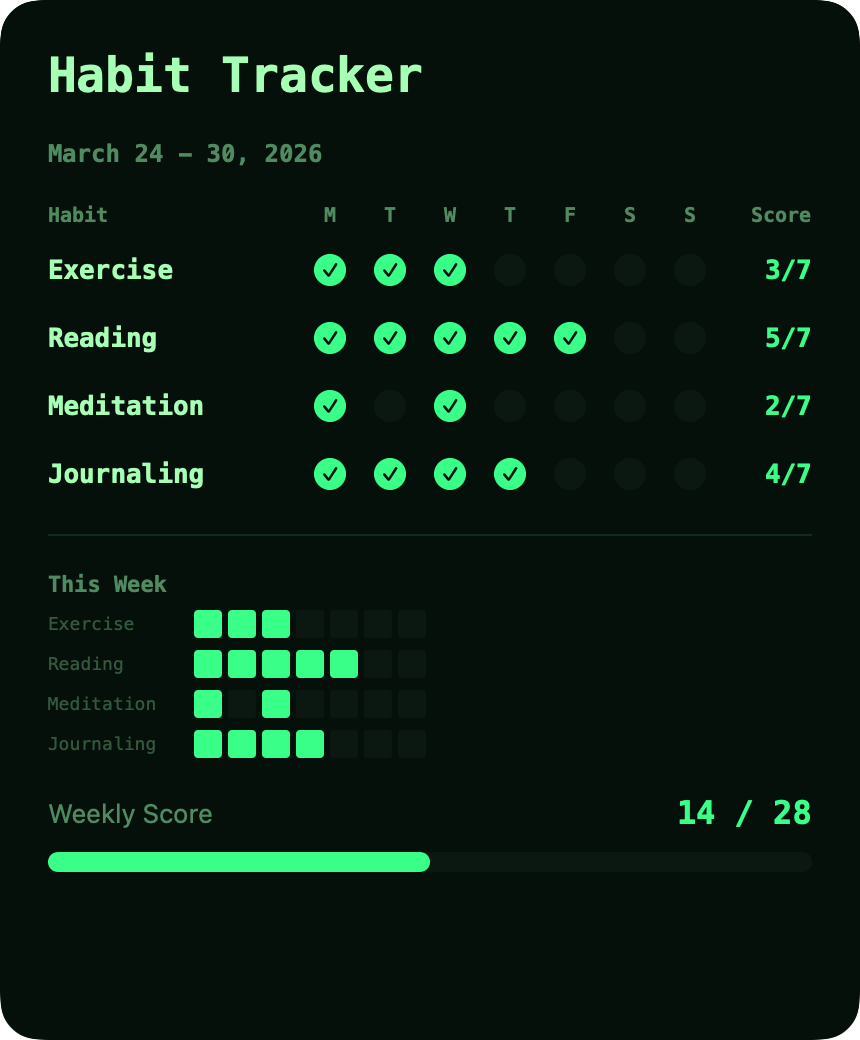Click the Meditation Wednesday checkmark icon
This screenshot has width=860, height=1040.
pyautogui.click(x=450, y=406)
